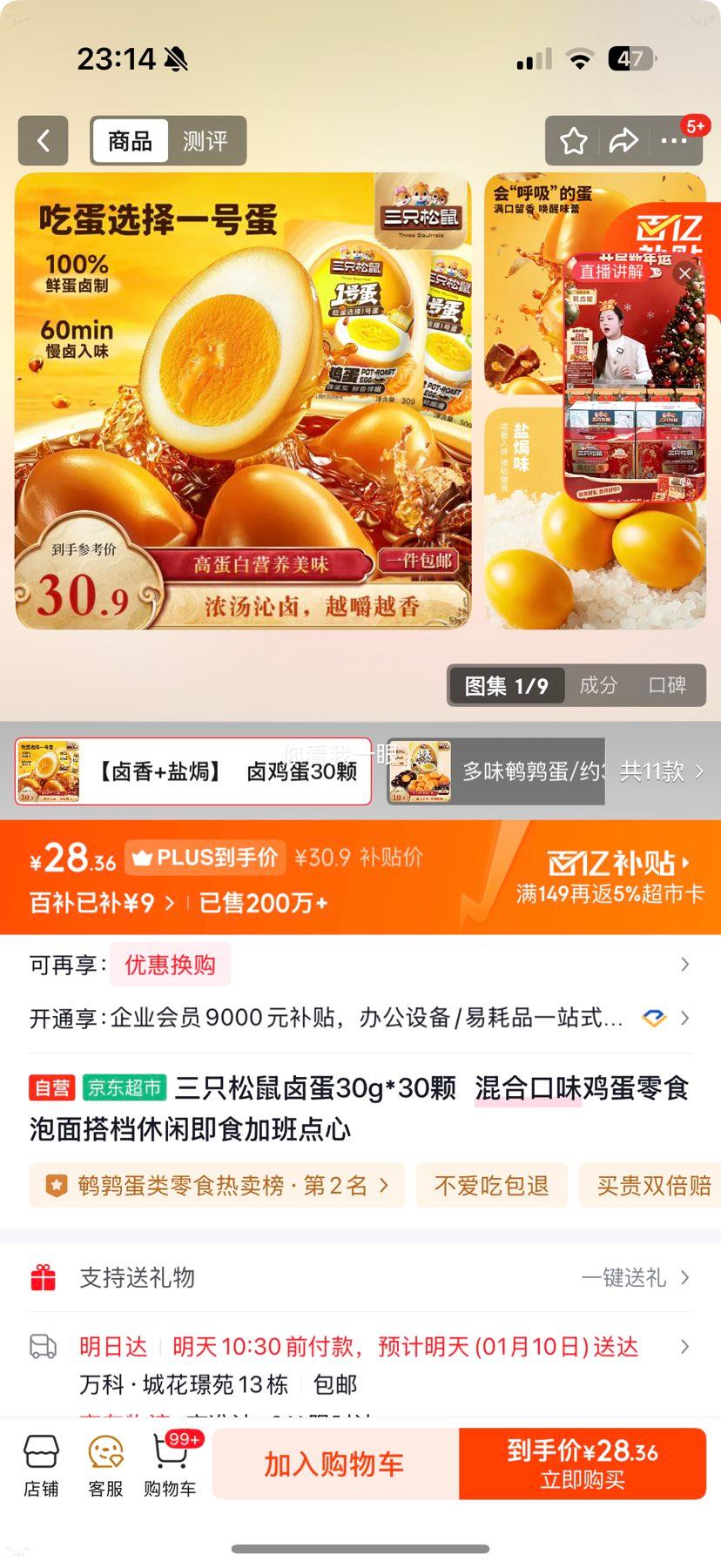Open 鹌鹑蛋类零食热卖榜 第2名 ranking
721x1568 pixels.
[x=216, y=1185]
